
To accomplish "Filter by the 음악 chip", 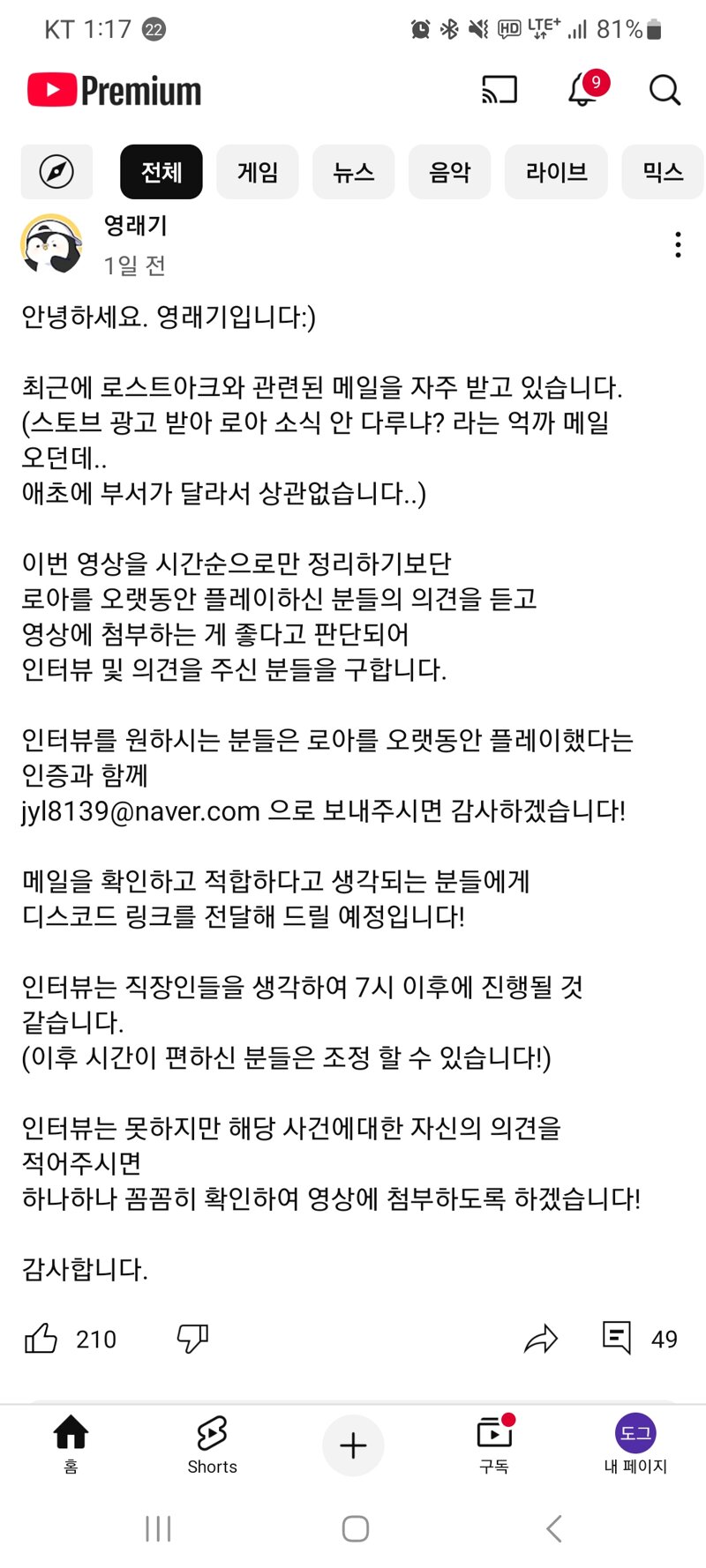I will coord(450,172).
